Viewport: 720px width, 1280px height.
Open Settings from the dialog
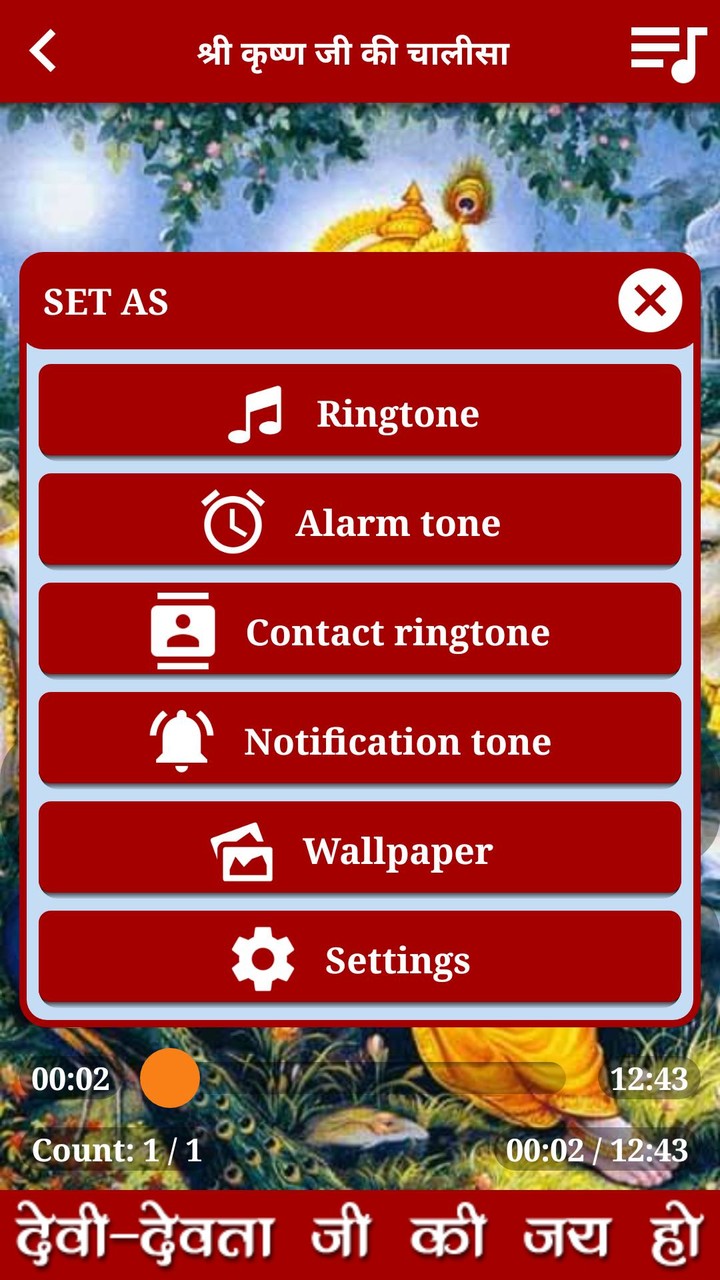(360, 959)
